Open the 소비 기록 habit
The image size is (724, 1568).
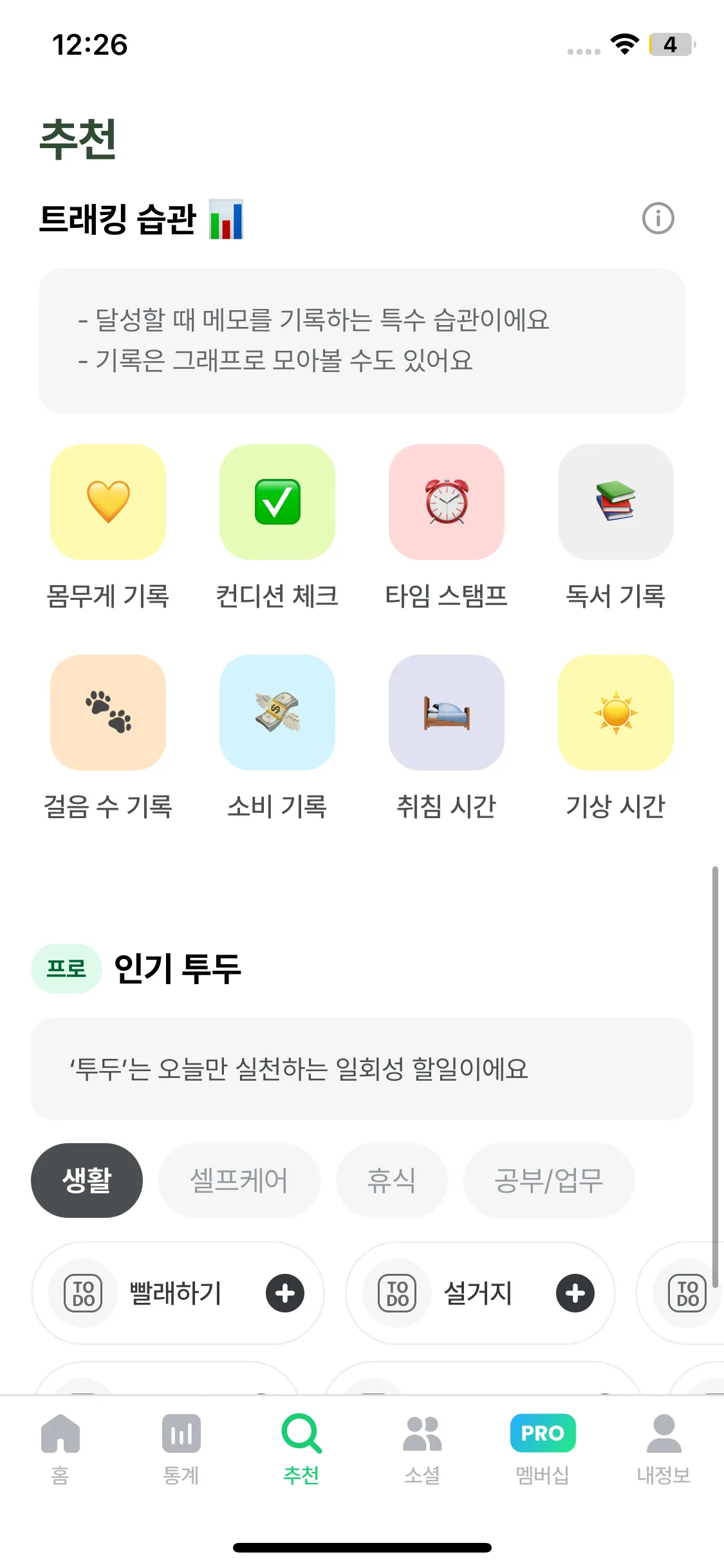[277, 713]
